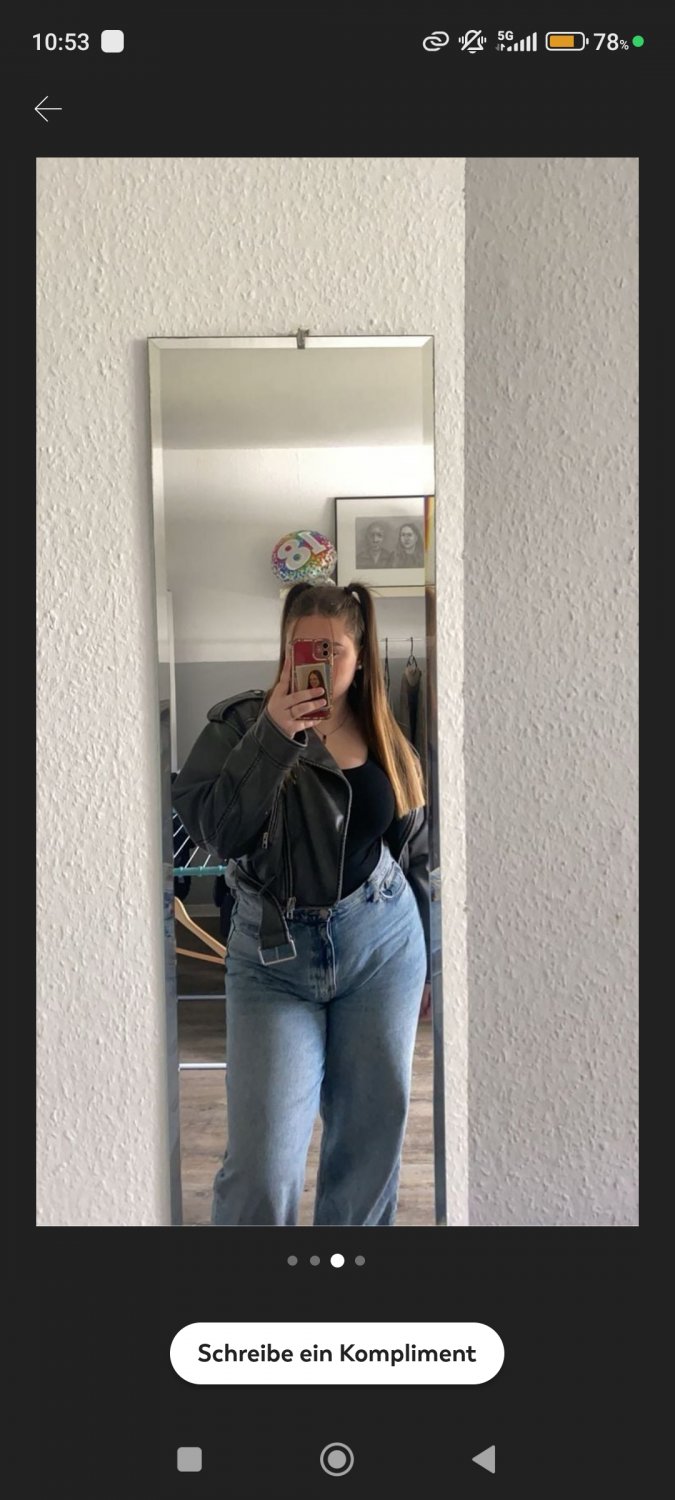Open recent apps via square button
Viewport: 675px width, 1500px height.
[189, 1459]
